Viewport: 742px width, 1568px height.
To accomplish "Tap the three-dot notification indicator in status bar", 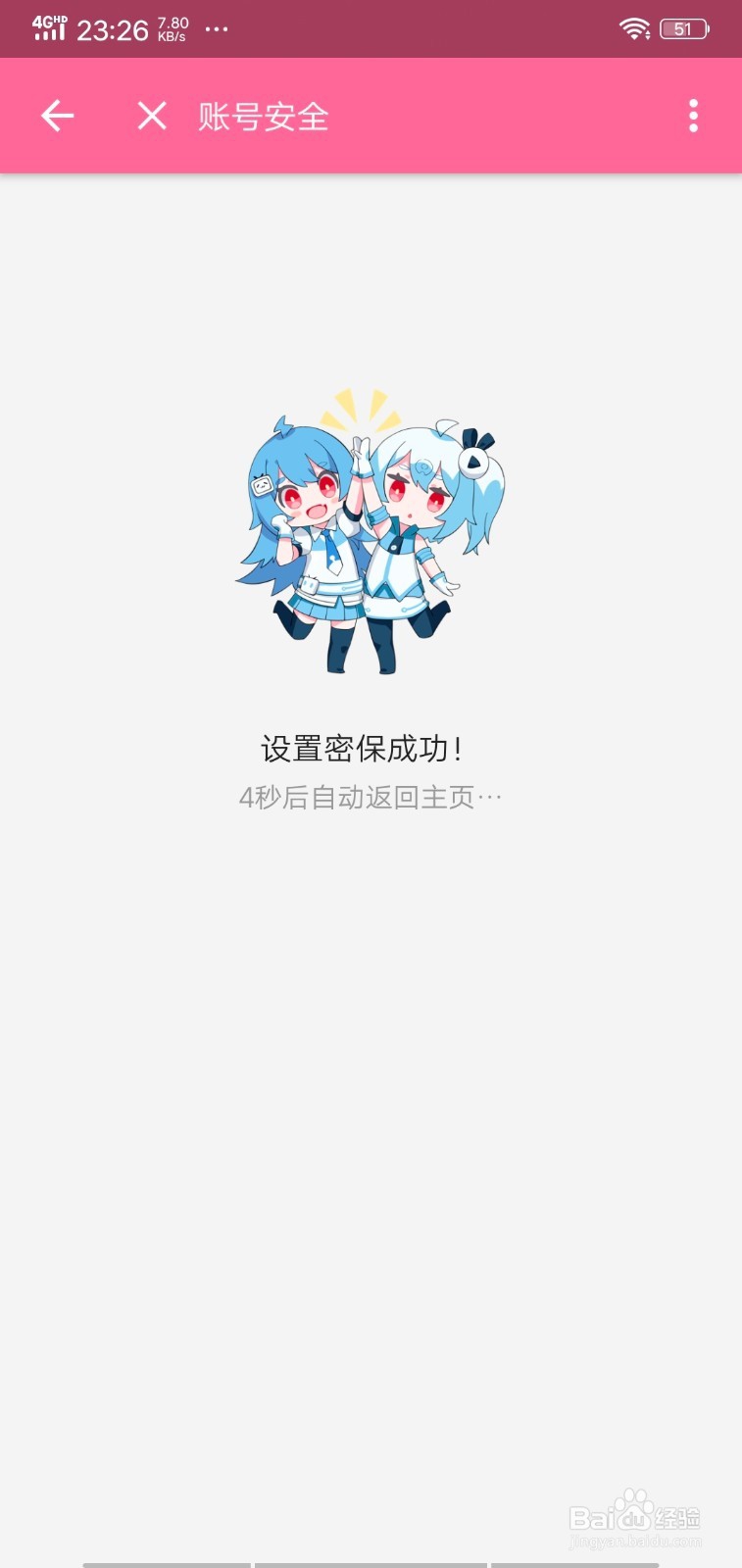I will click(x=218, y=28).
